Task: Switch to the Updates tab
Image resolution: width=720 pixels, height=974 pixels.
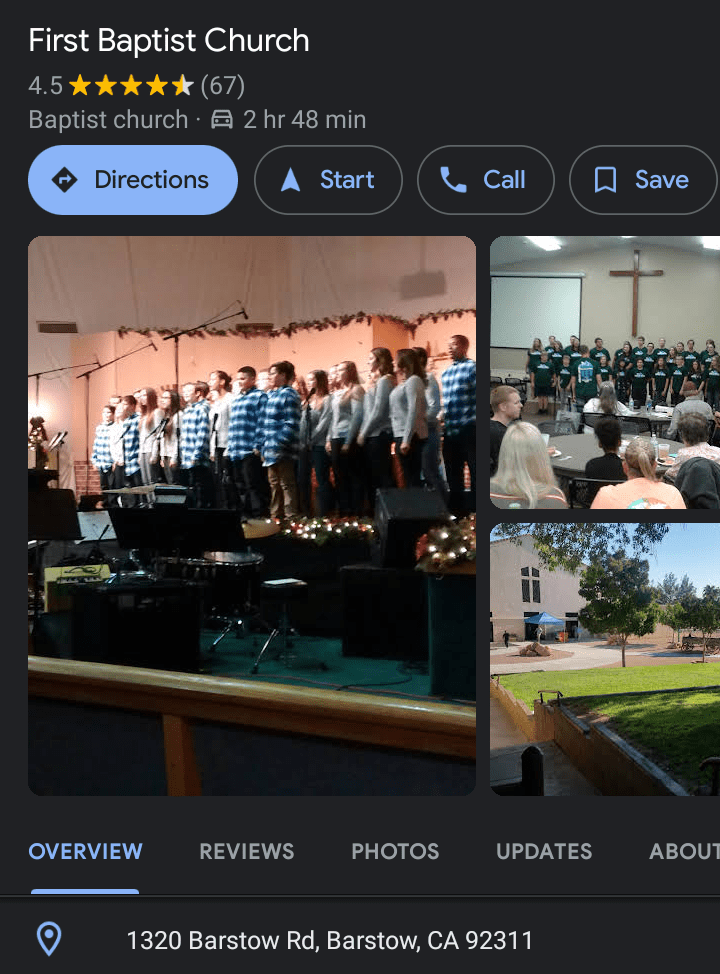Action: tap(544, 851)
